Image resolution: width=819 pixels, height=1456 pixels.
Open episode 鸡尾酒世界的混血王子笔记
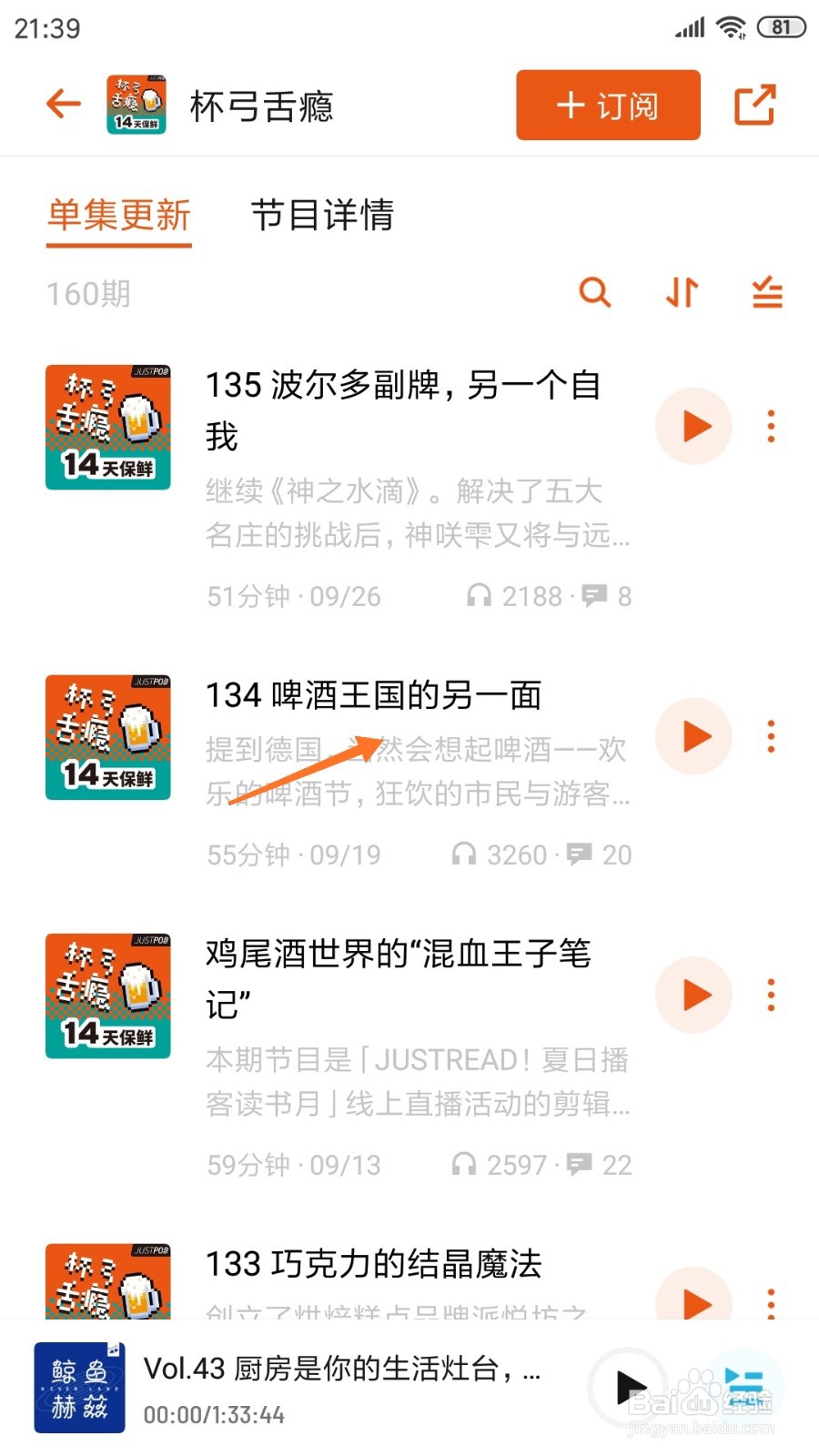click(x=399, y=979)
